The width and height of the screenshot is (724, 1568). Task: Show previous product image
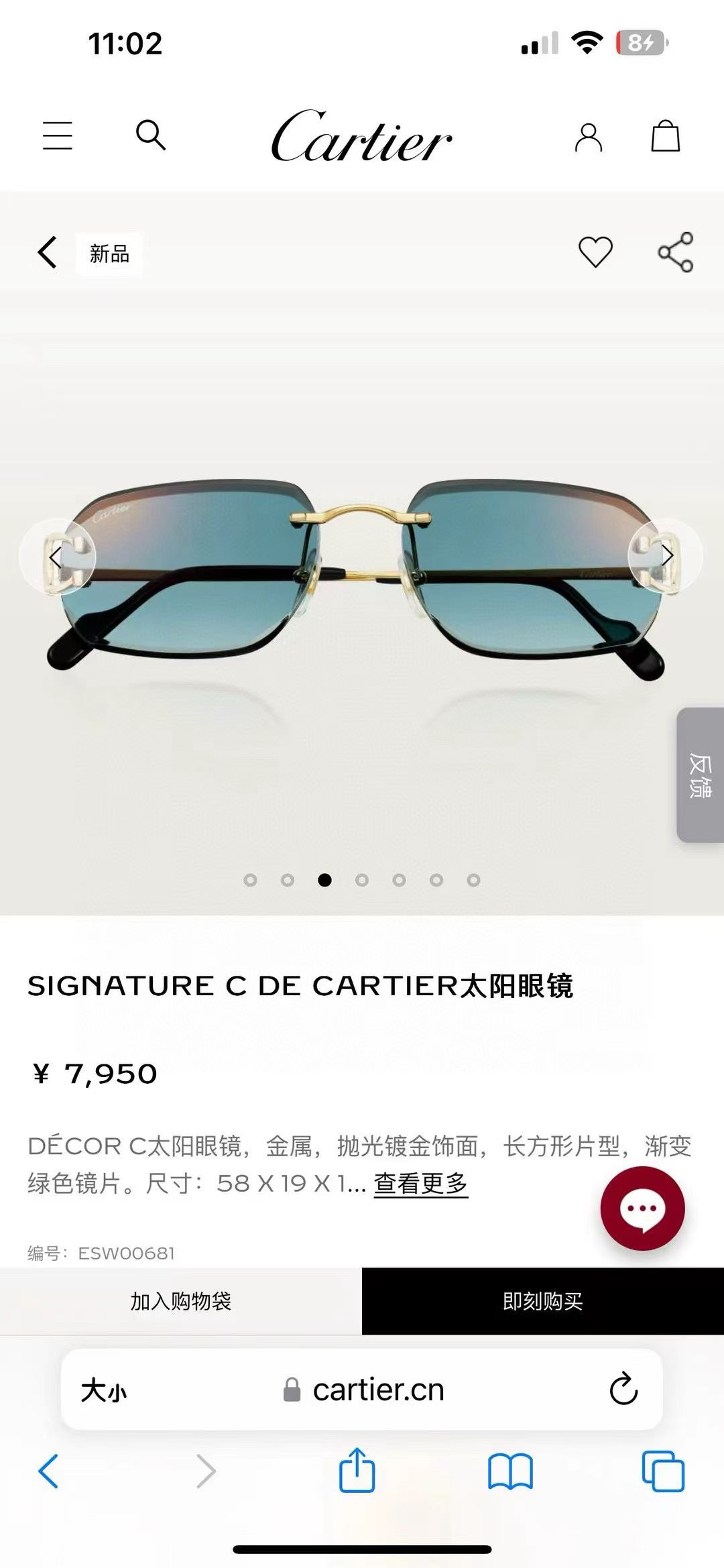coord(56,556)
